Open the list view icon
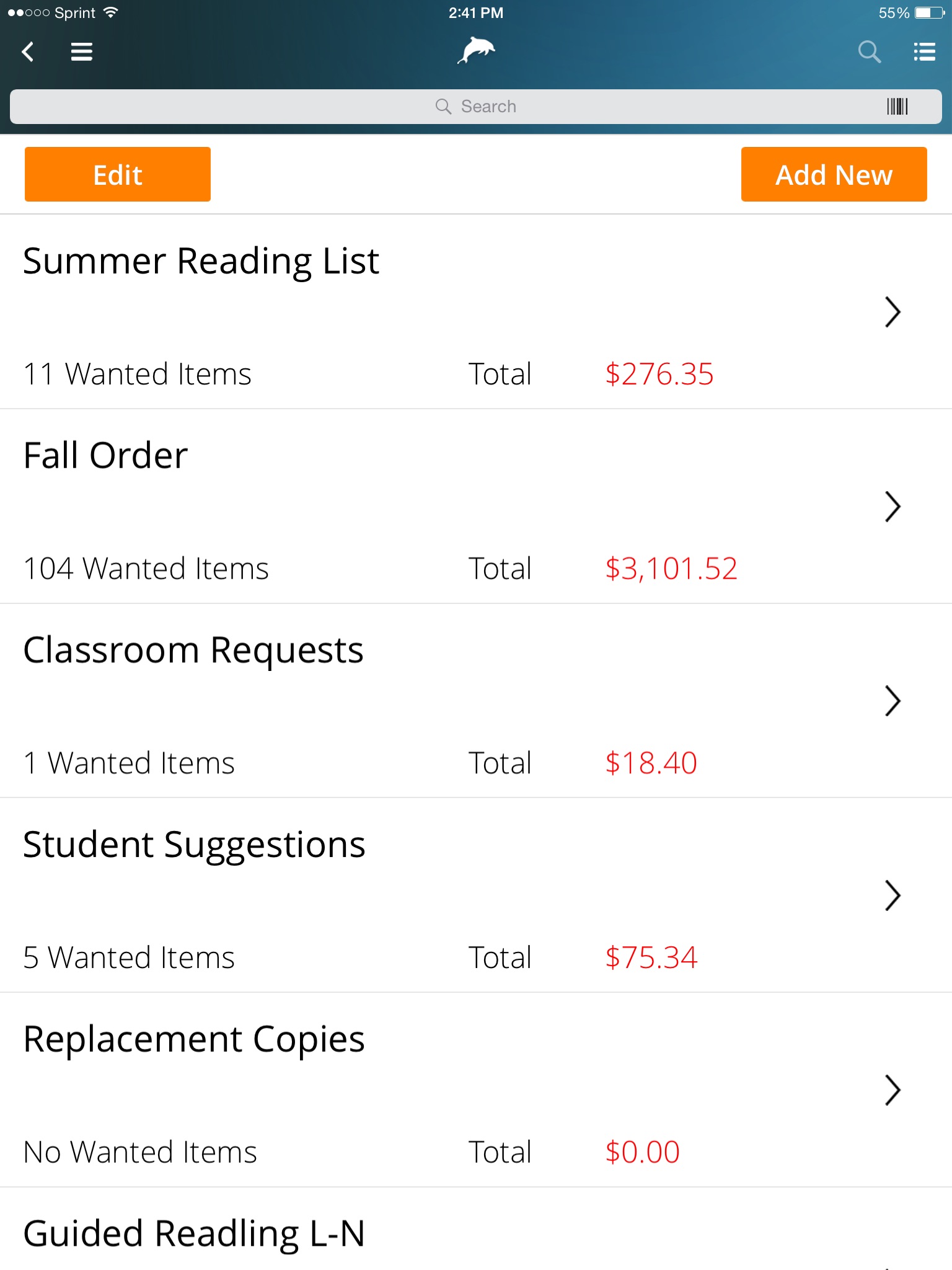 924,51
